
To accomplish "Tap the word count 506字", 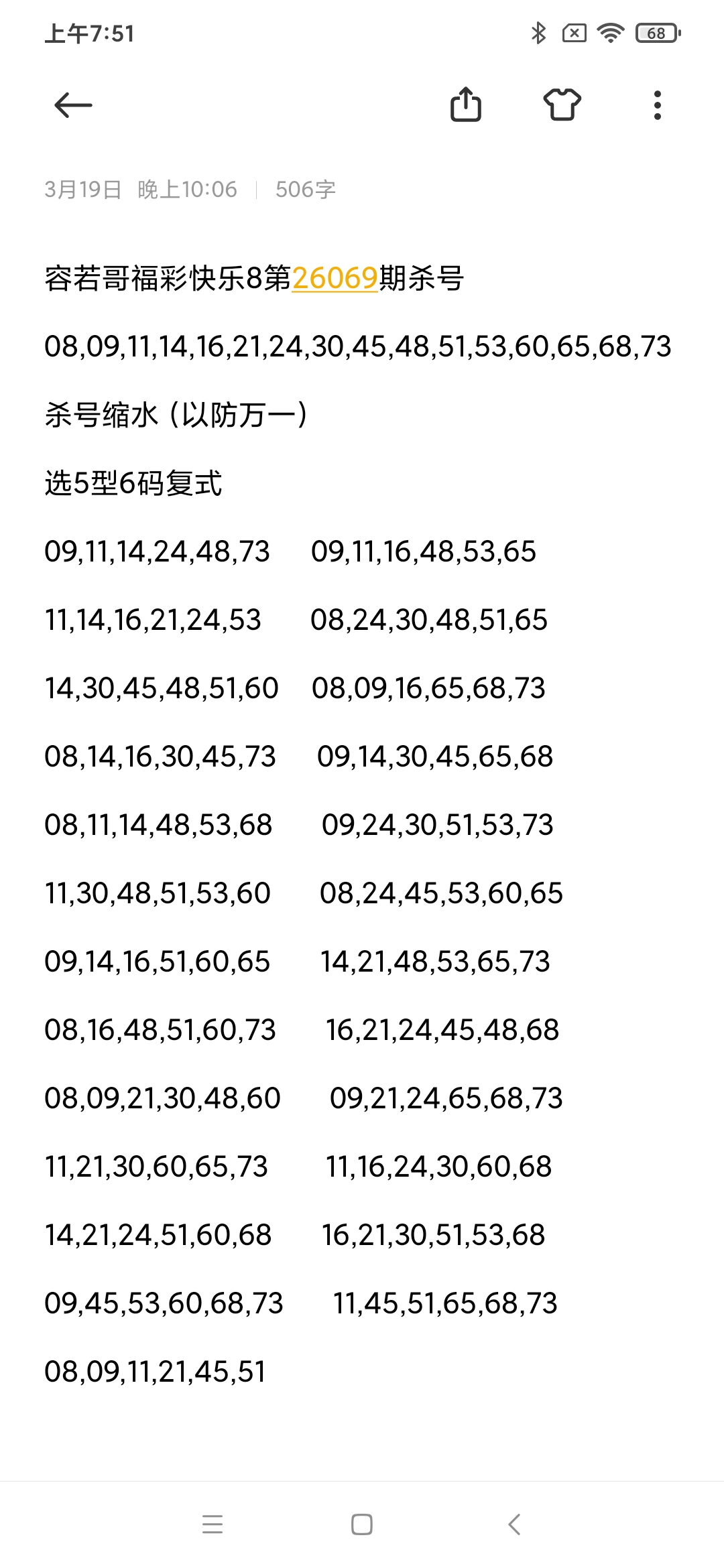I will tap(306, 190).
